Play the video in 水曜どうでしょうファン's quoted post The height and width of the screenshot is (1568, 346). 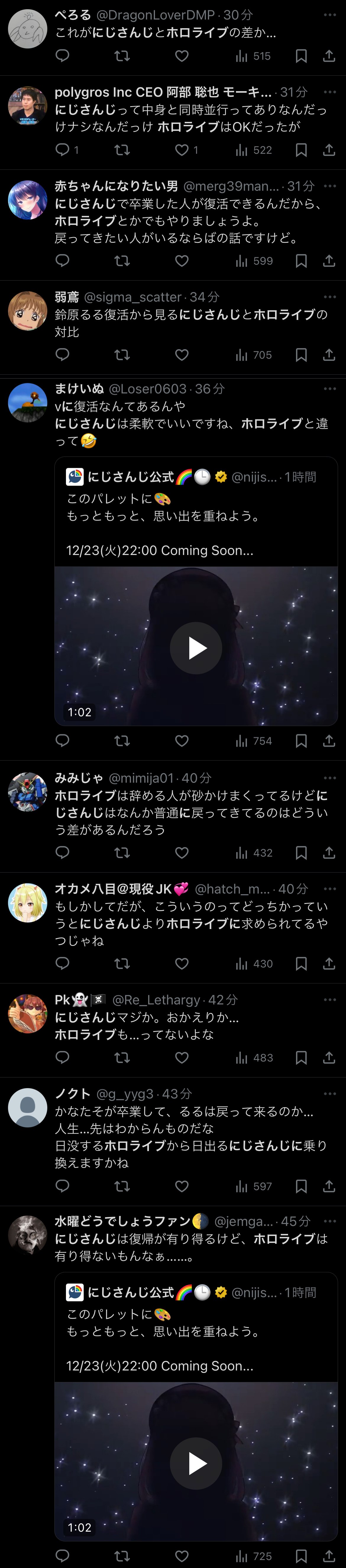pos(195,1463)
